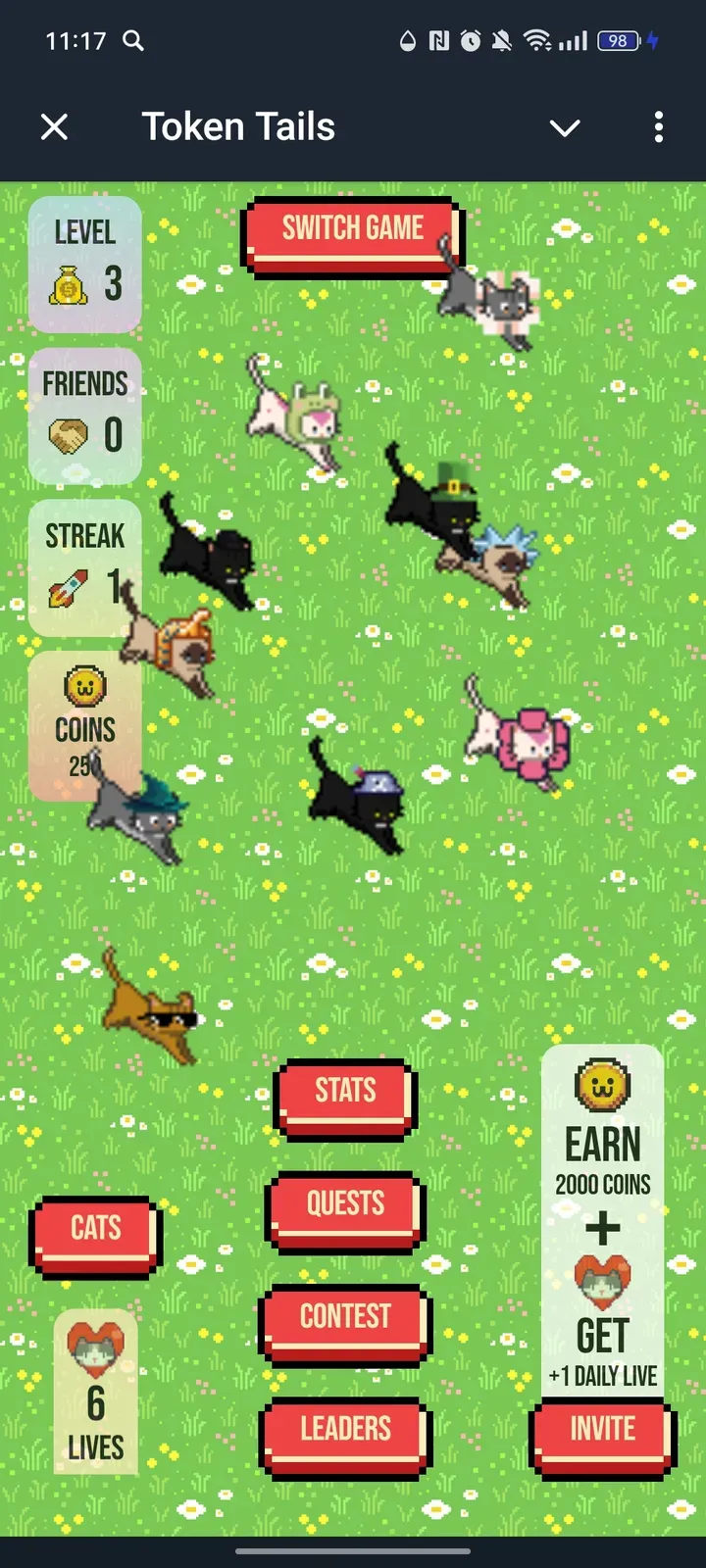Open the overflow menu

(x=658, y=126)
